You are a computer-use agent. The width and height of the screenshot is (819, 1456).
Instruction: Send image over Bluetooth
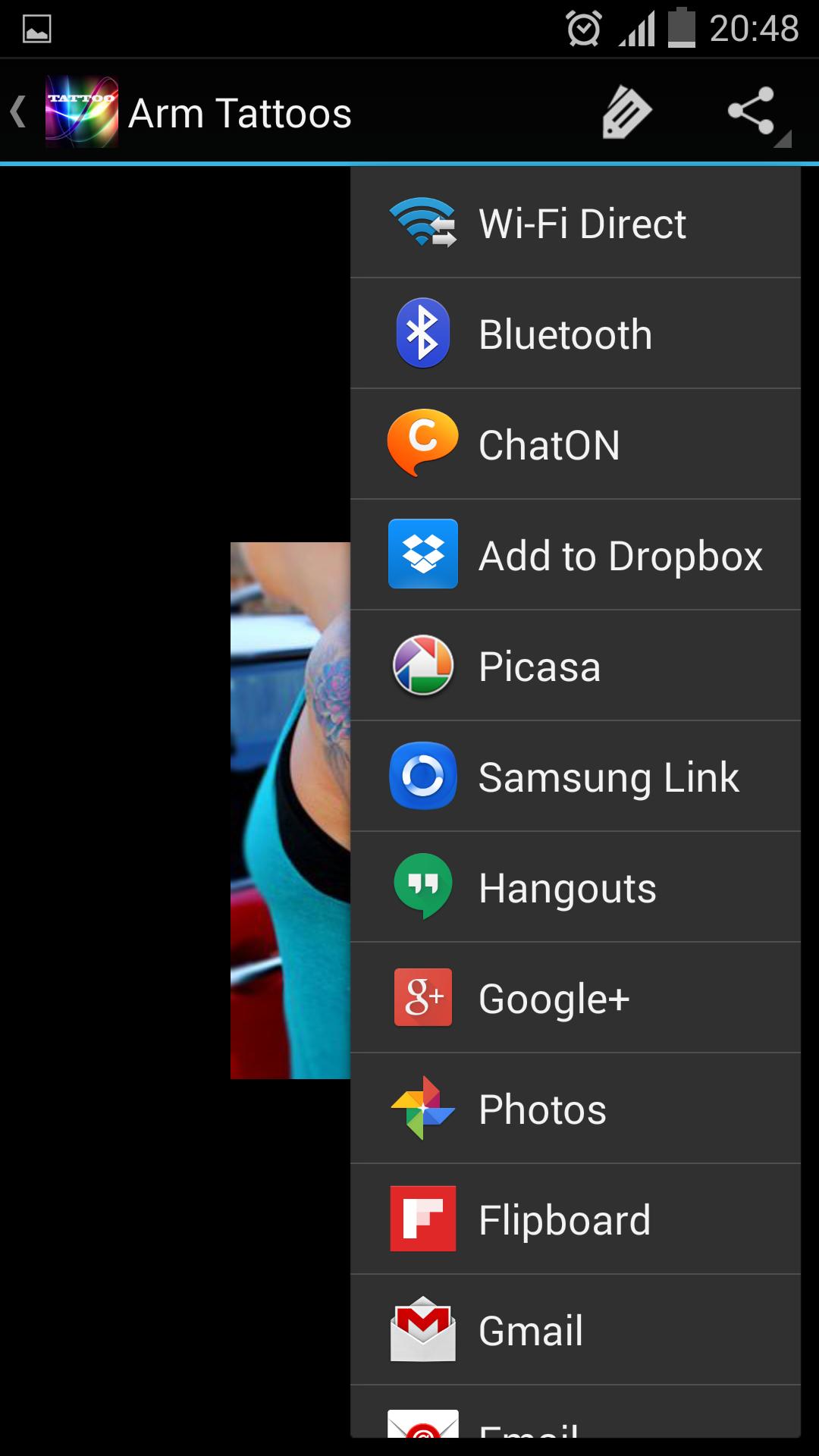pos(576,334)
